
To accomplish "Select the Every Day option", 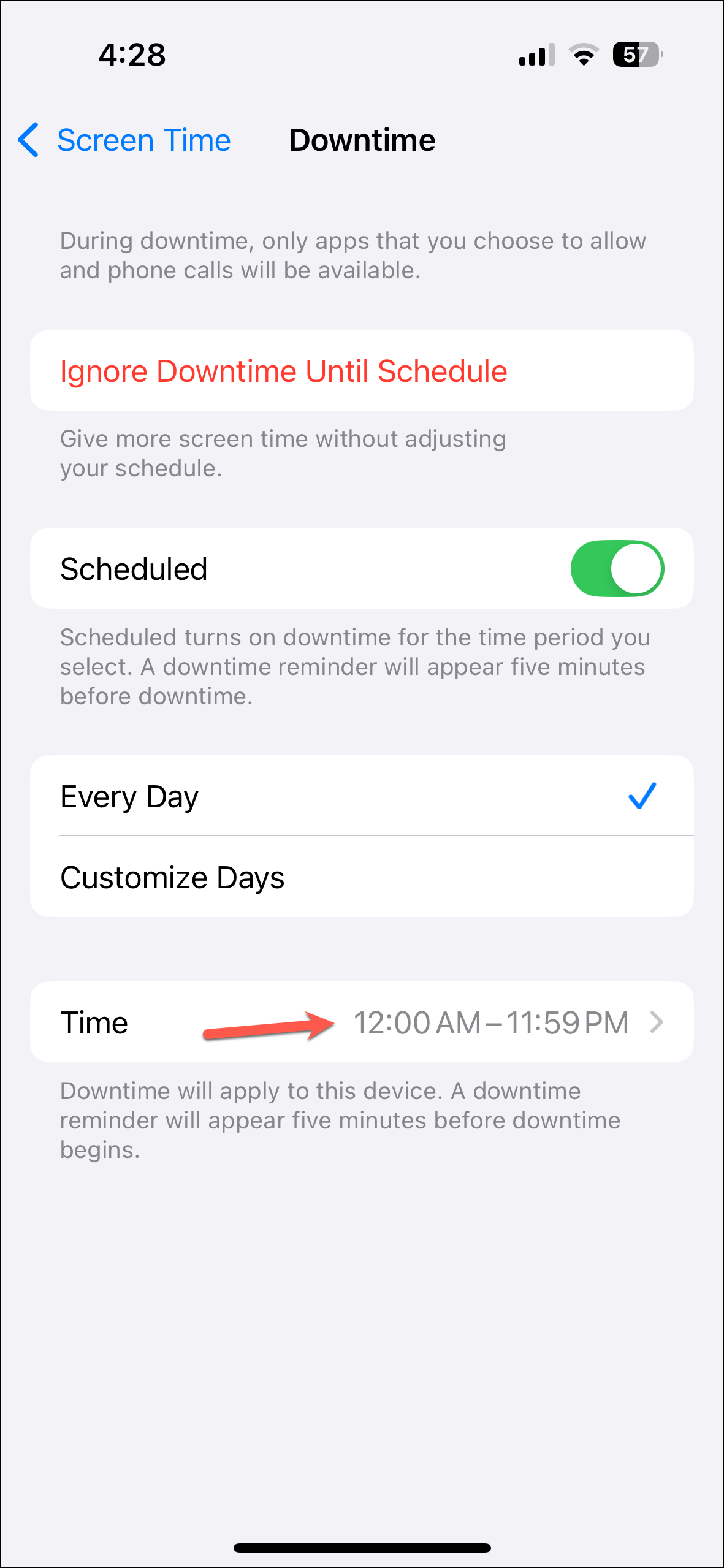I will (x=362, y=796).
